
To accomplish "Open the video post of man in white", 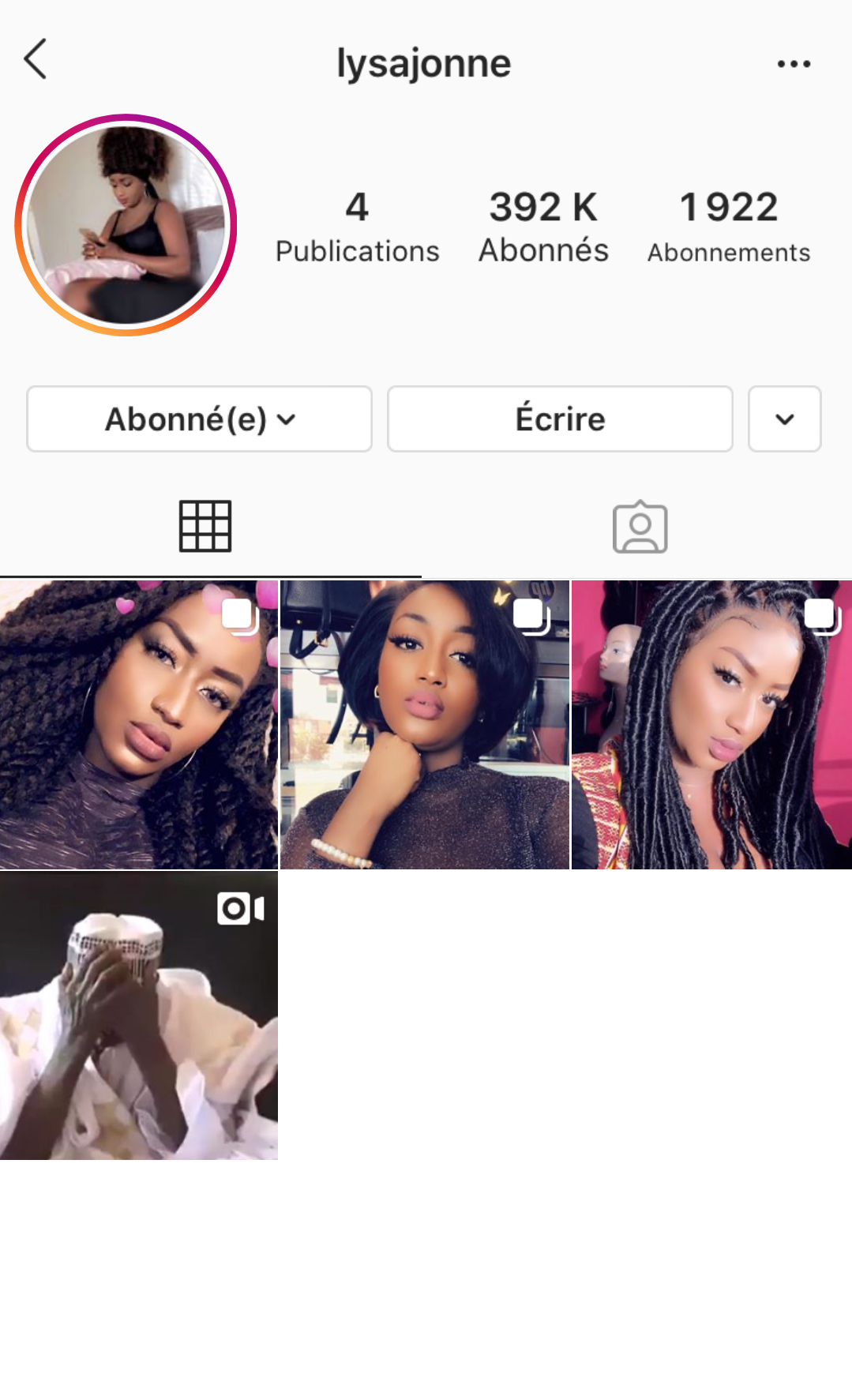I will pyautogui.click(x=139, y=1015).
